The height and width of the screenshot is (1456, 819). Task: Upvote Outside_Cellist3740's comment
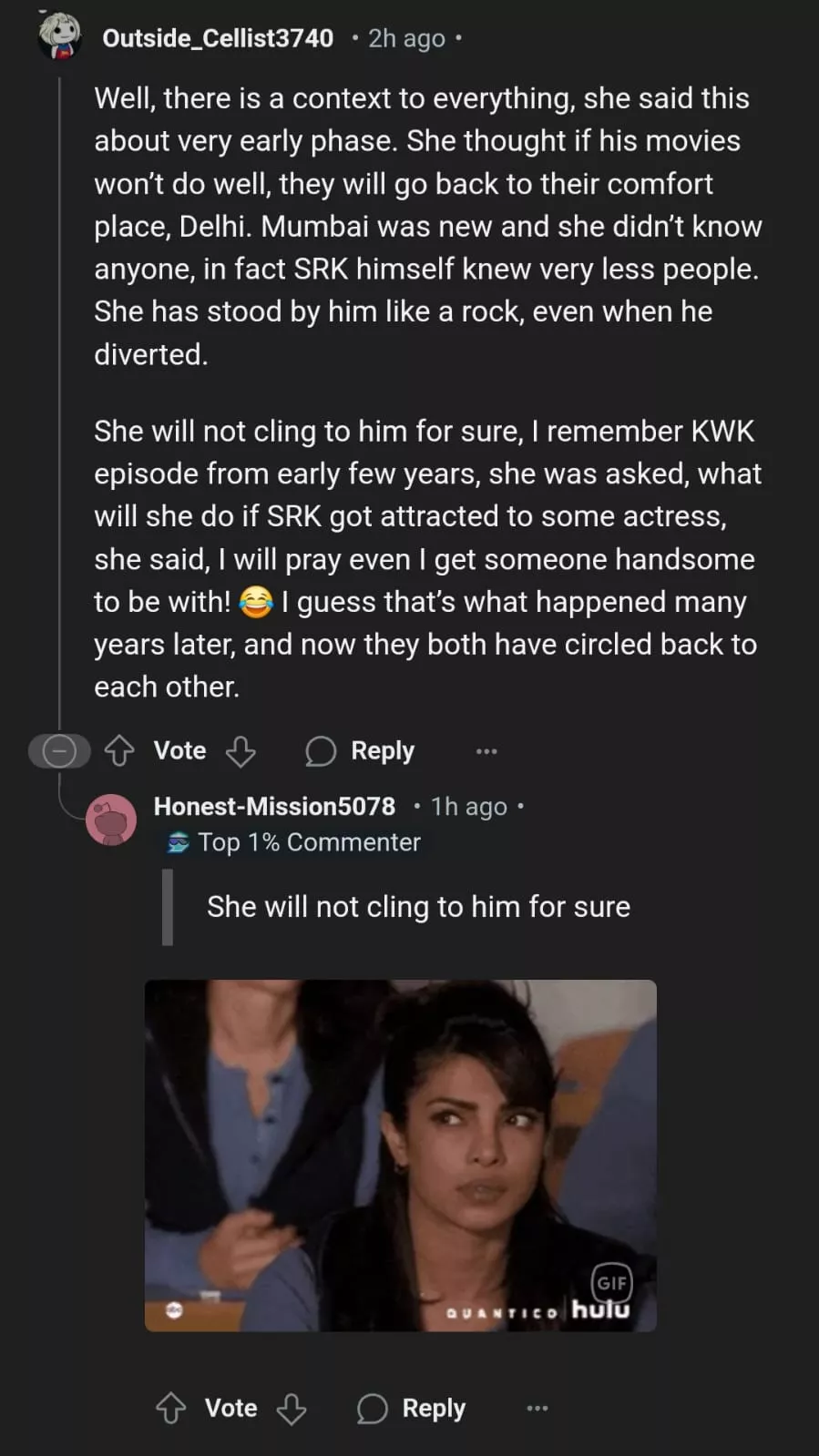119,751
